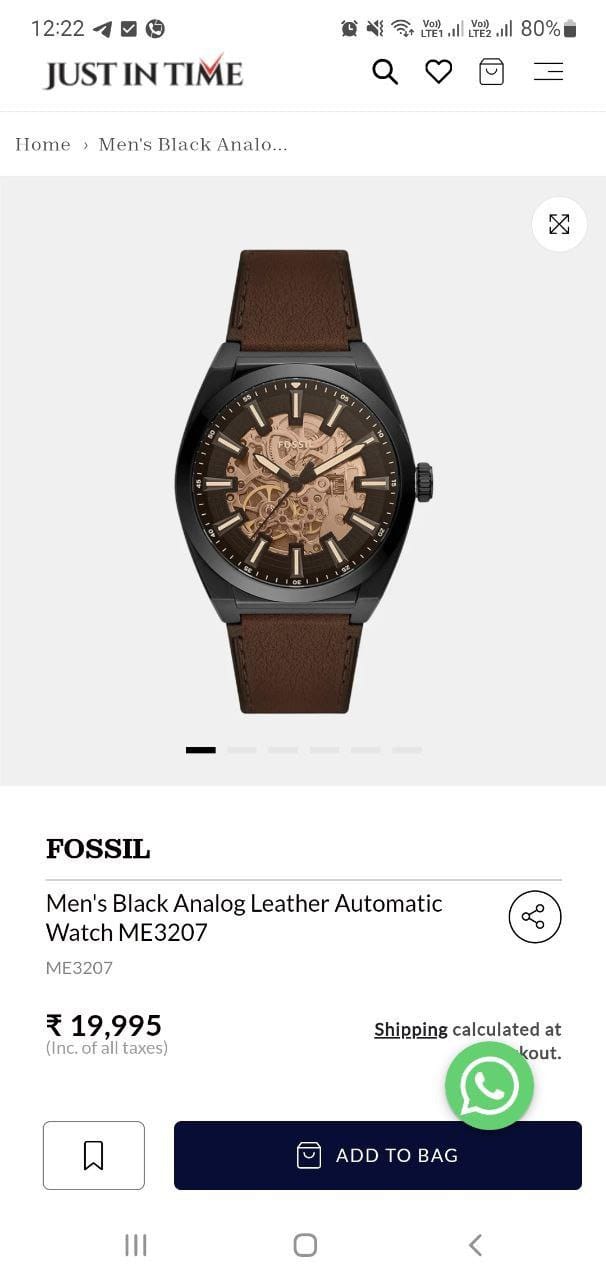The width and height of the screenshot is (606, 1280).
Task: Open the wishlist heart icon
Action: click(x=439, y=72)
